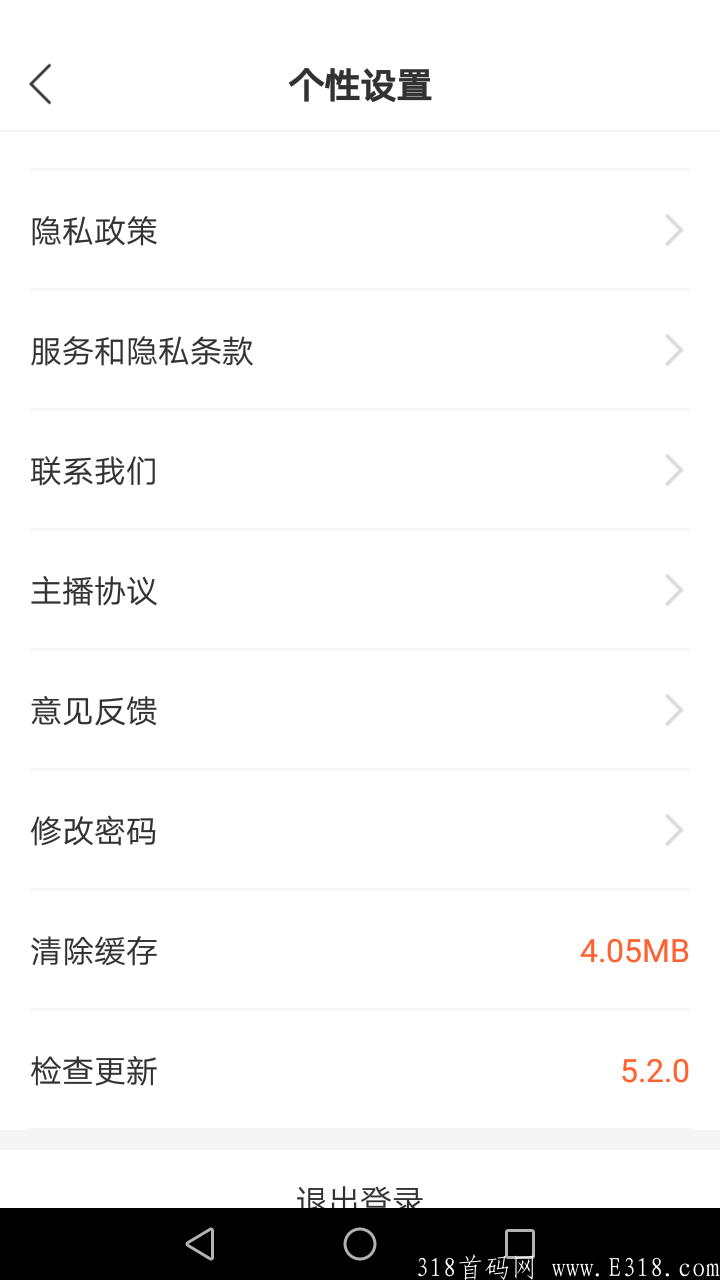Tap the Android home circle icon
Viewport: 720px width, 1280px height.
click(x=360, y=1245)
